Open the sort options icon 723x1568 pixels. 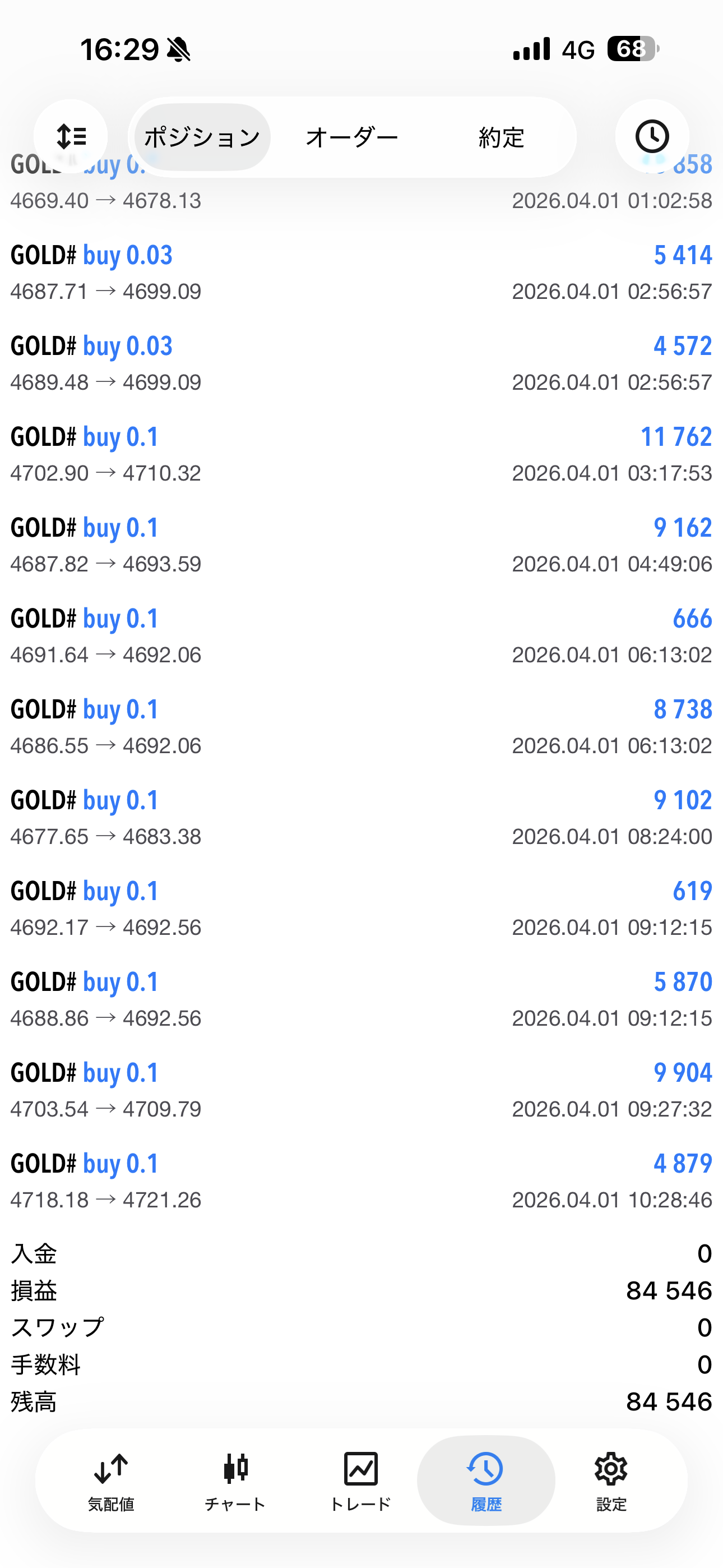pos(71,136)
